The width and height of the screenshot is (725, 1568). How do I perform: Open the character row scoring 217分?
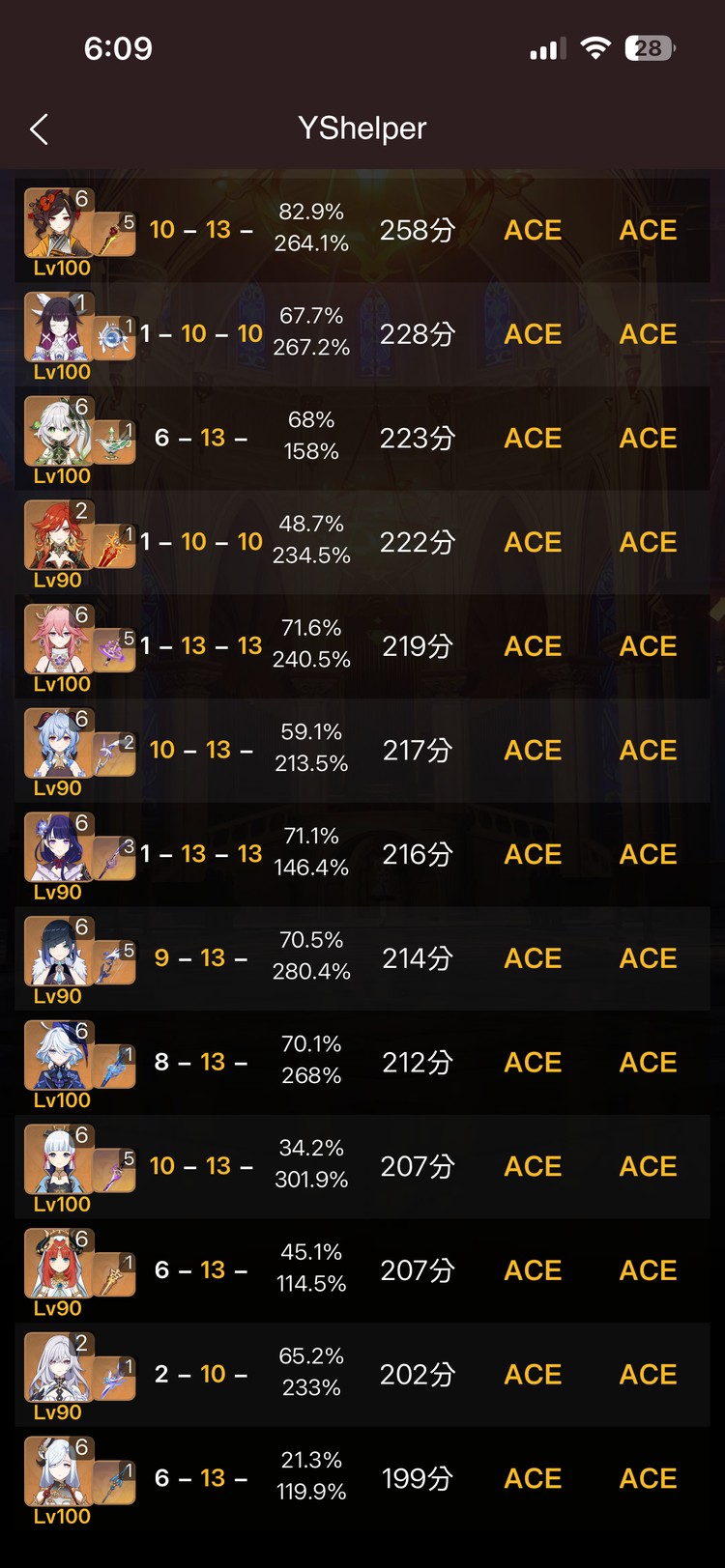coord(362,750)
